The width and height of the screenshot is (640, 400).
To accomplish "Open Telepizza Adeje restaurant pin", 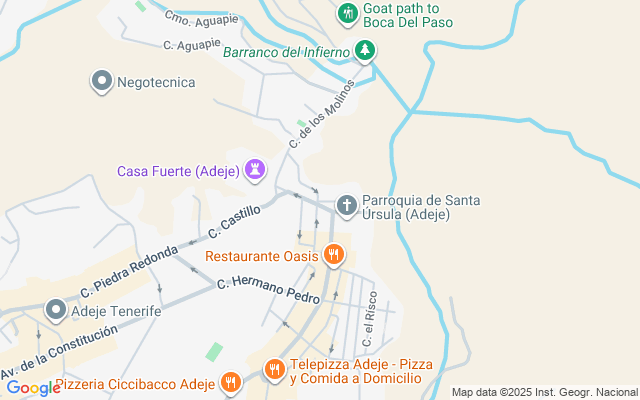I will pos(274,370).
